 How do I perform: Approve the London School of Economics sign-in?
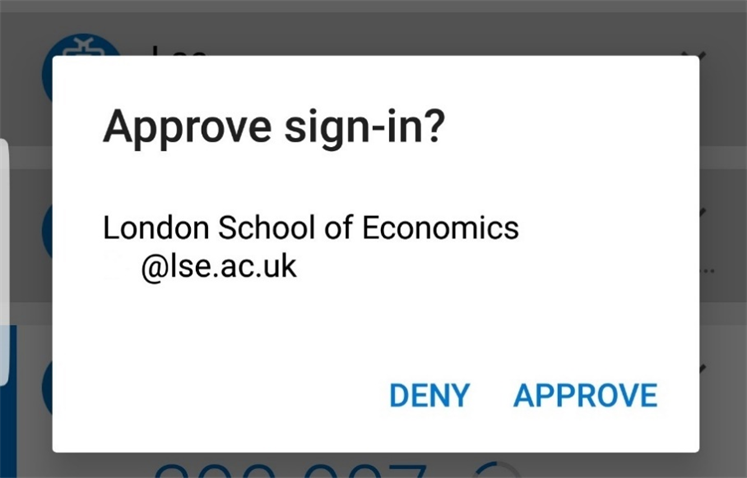[585, 396]
